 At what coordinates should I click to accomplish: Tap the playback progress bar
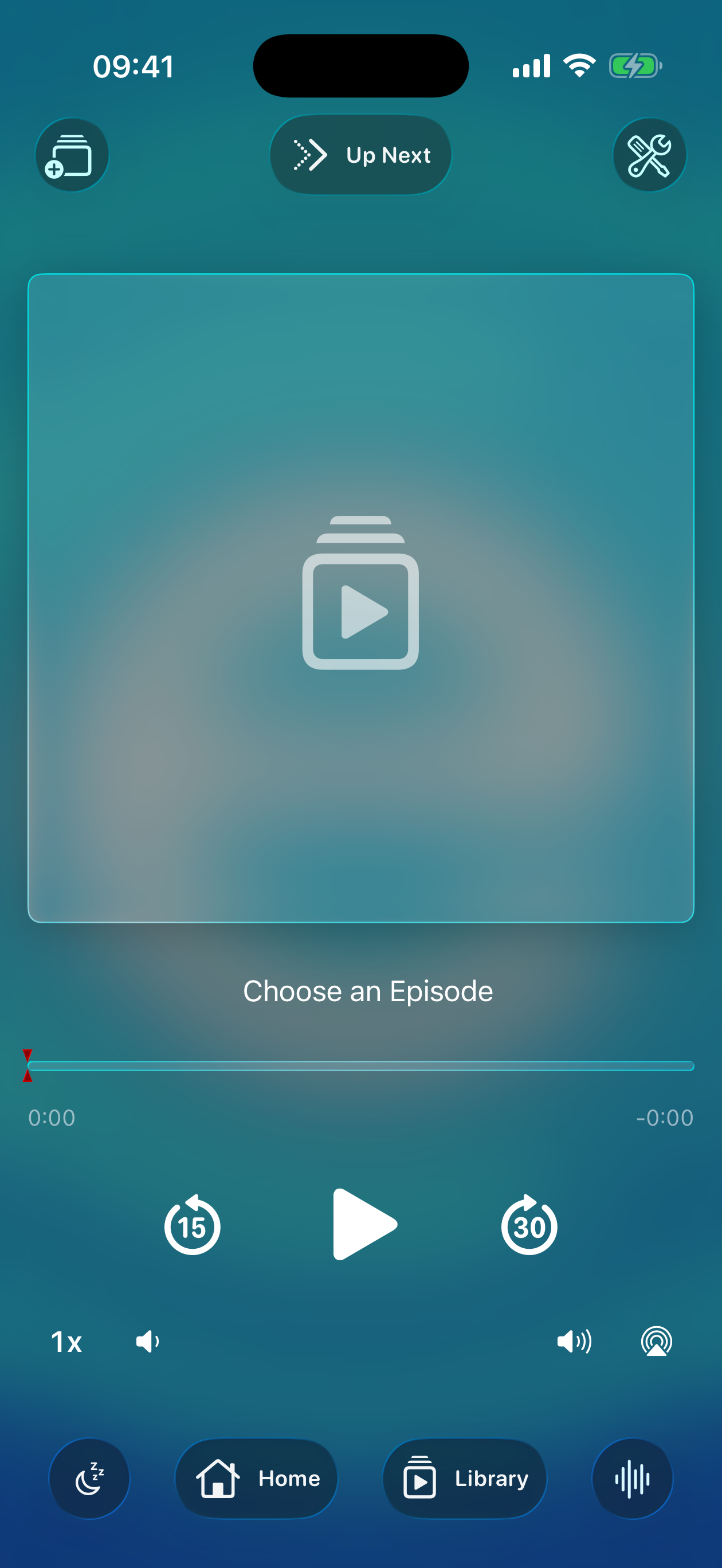(360, 1066)
